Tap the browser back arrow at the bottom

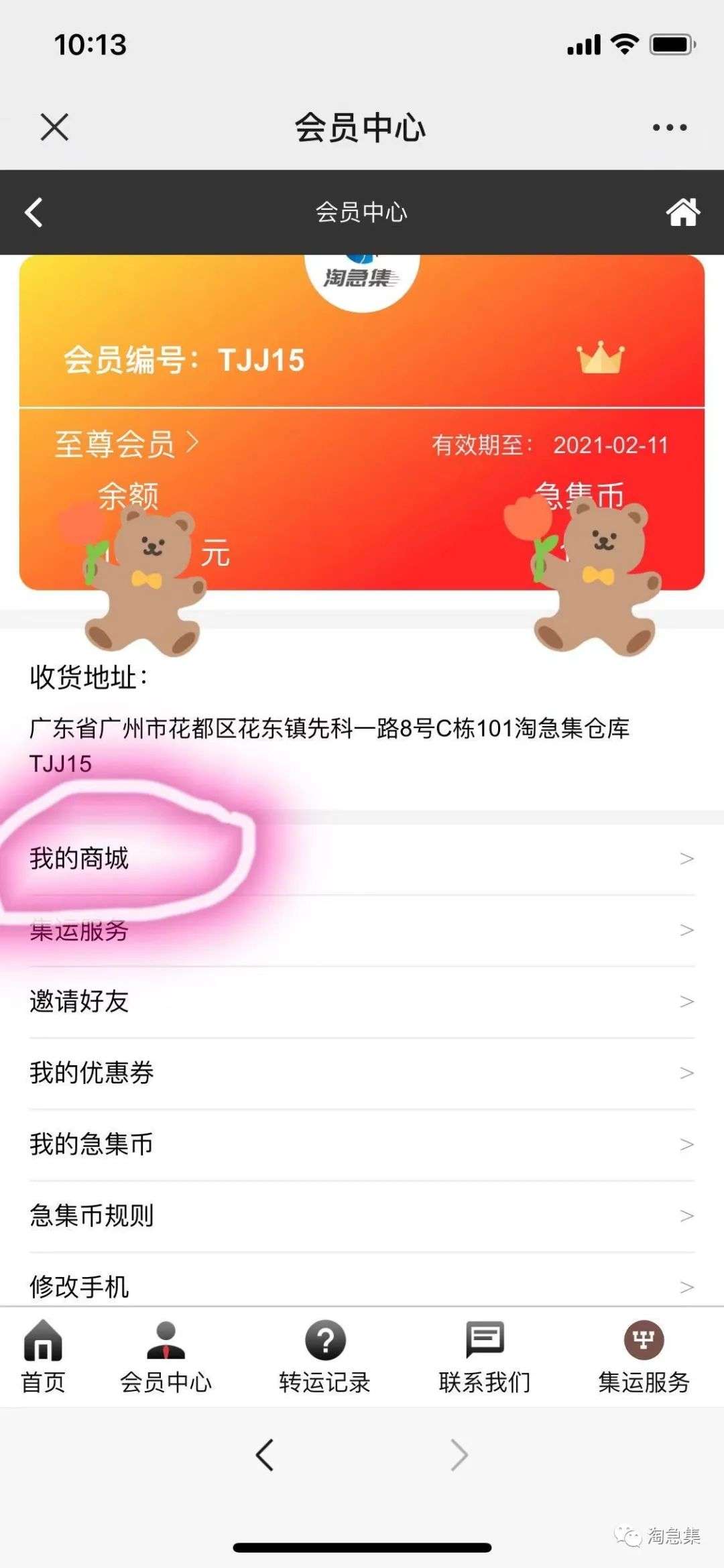(265, 1455)
